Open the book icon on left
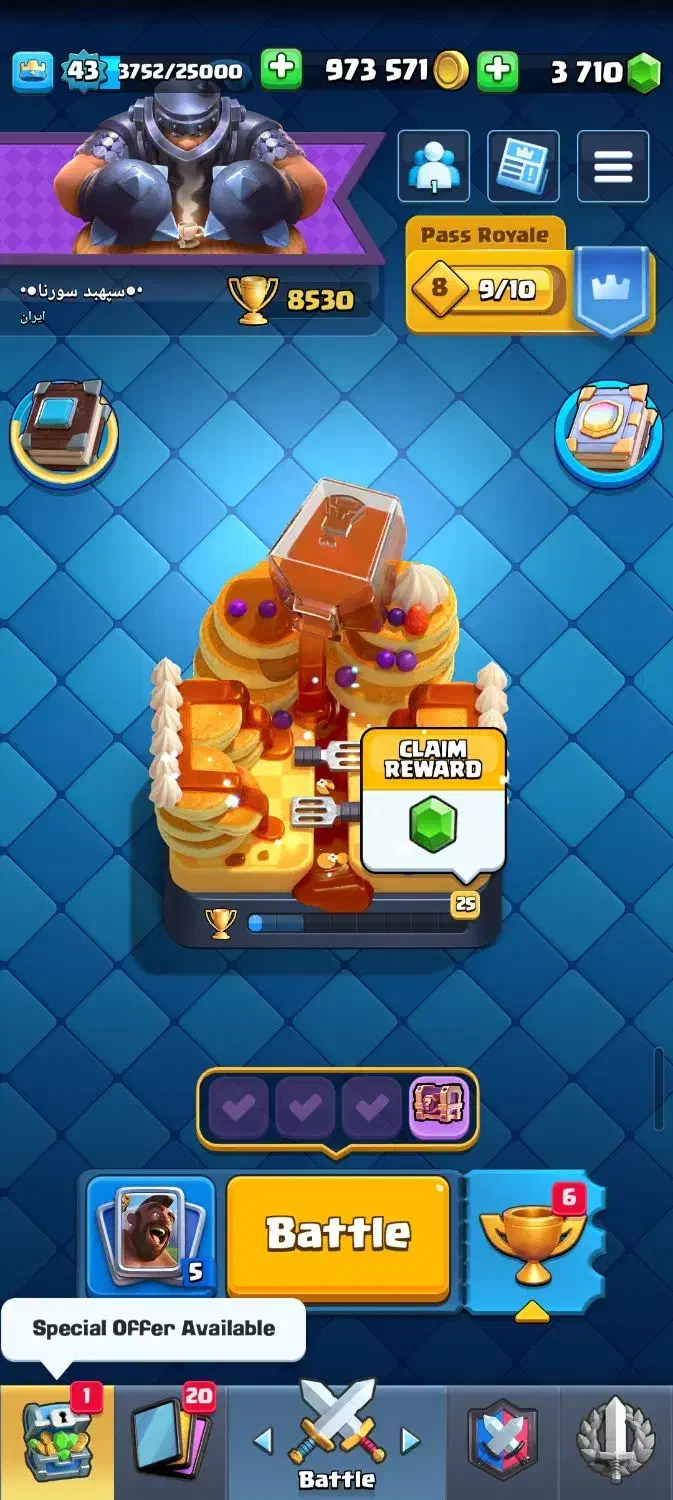 point(64,432)
